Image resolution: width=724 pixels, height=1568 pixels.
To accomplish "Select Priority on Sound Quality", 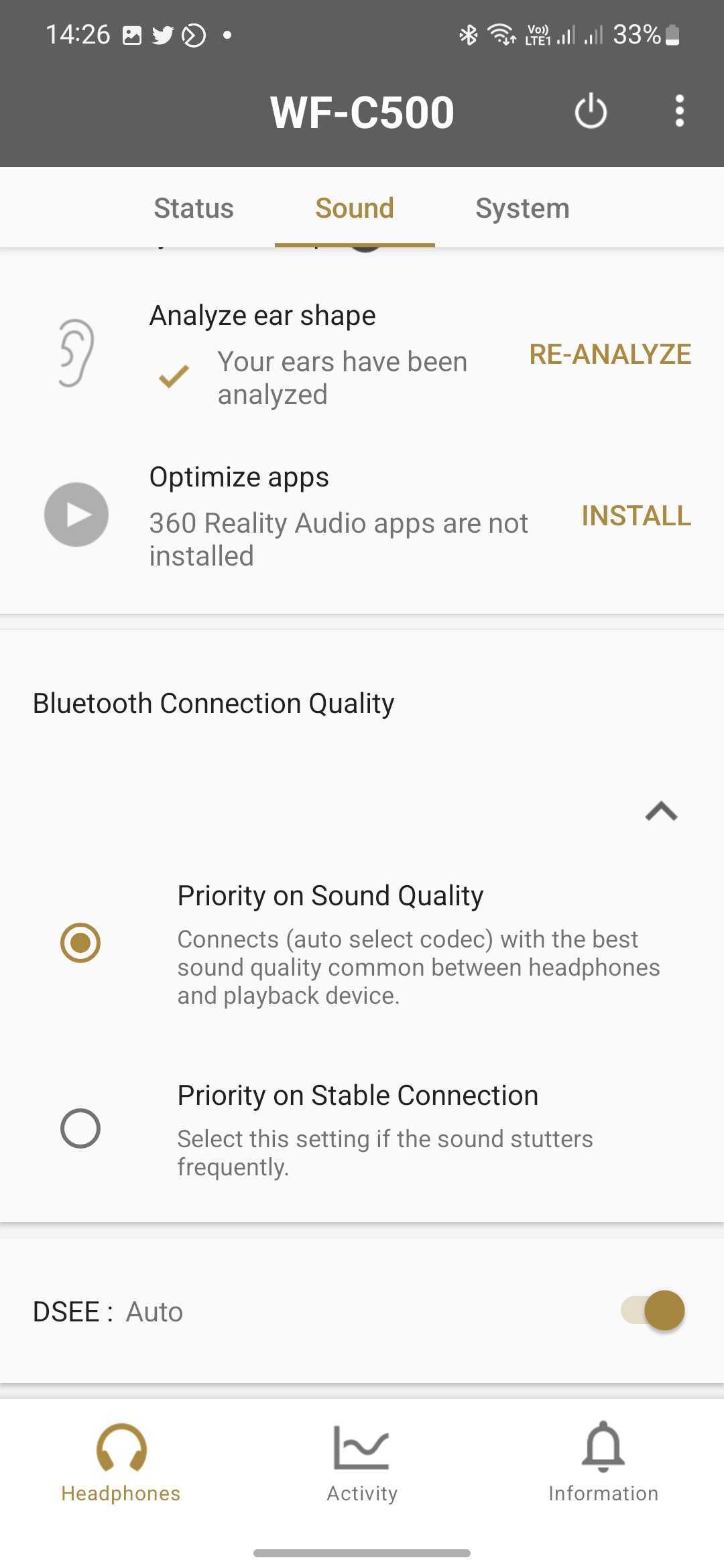I will pos(80,943).
